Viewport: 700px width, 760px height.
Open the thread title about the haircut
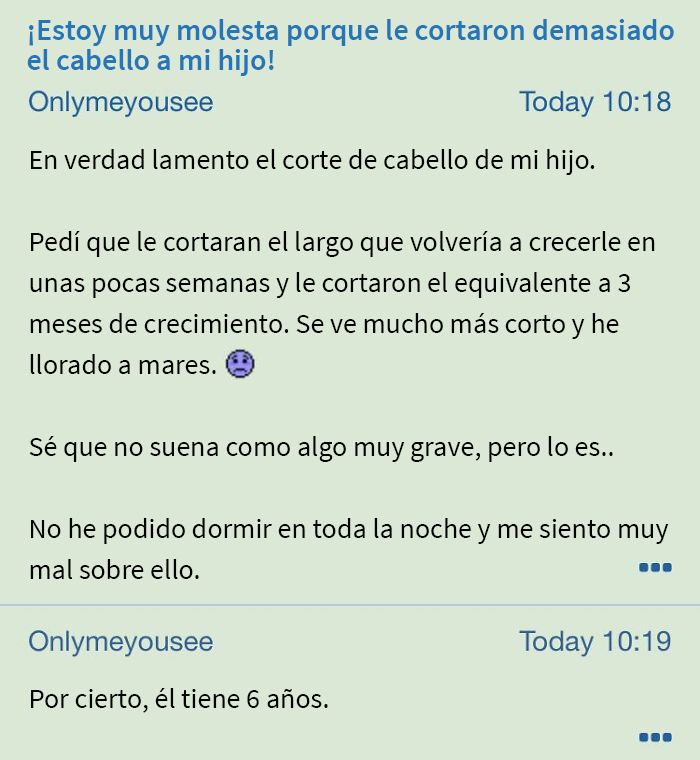pyautogui.click(x=350, y=46)
